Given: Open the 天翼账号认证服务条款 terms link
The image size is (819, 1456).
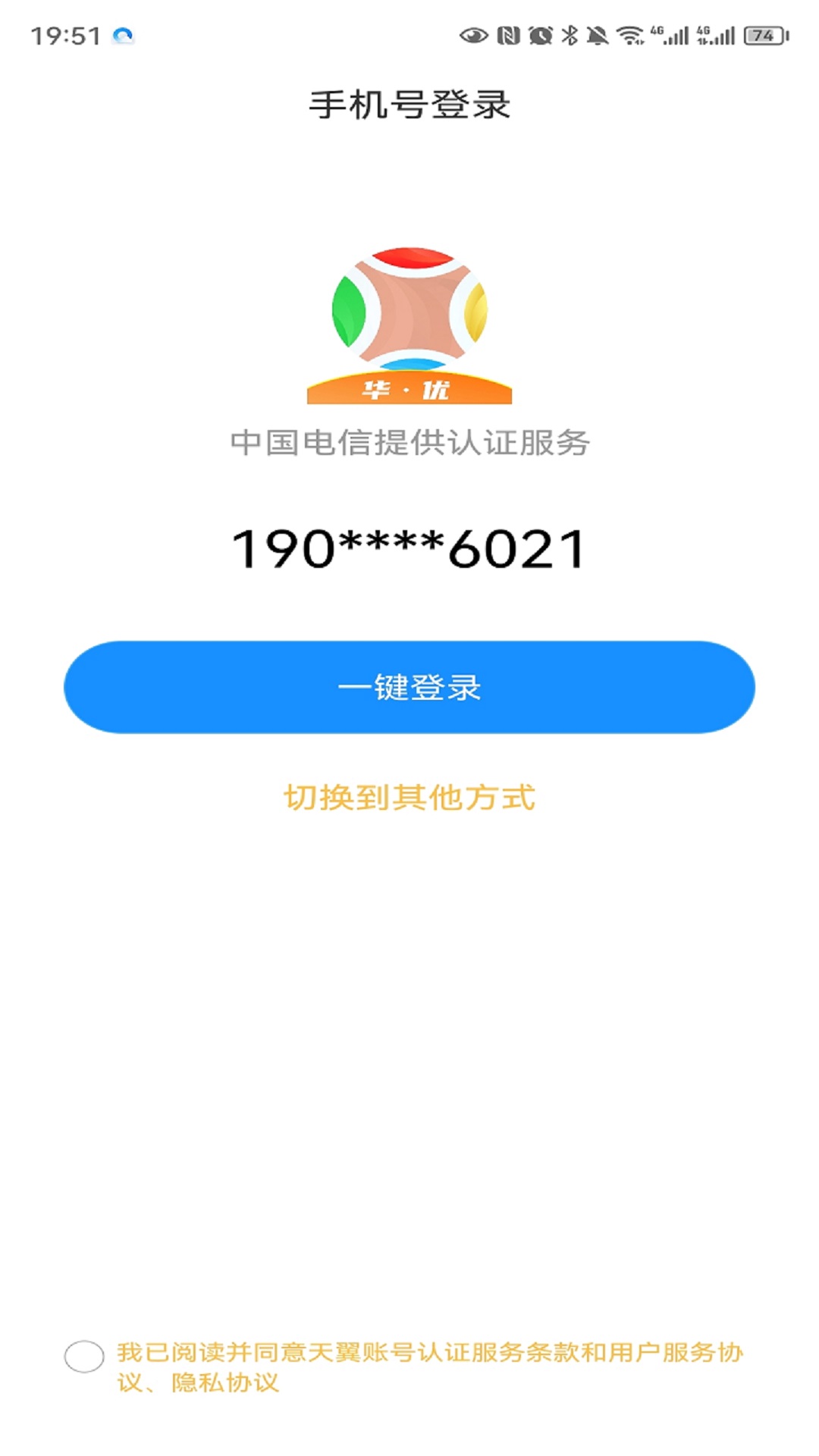Looking at the screenshot, I should 444,1352.
